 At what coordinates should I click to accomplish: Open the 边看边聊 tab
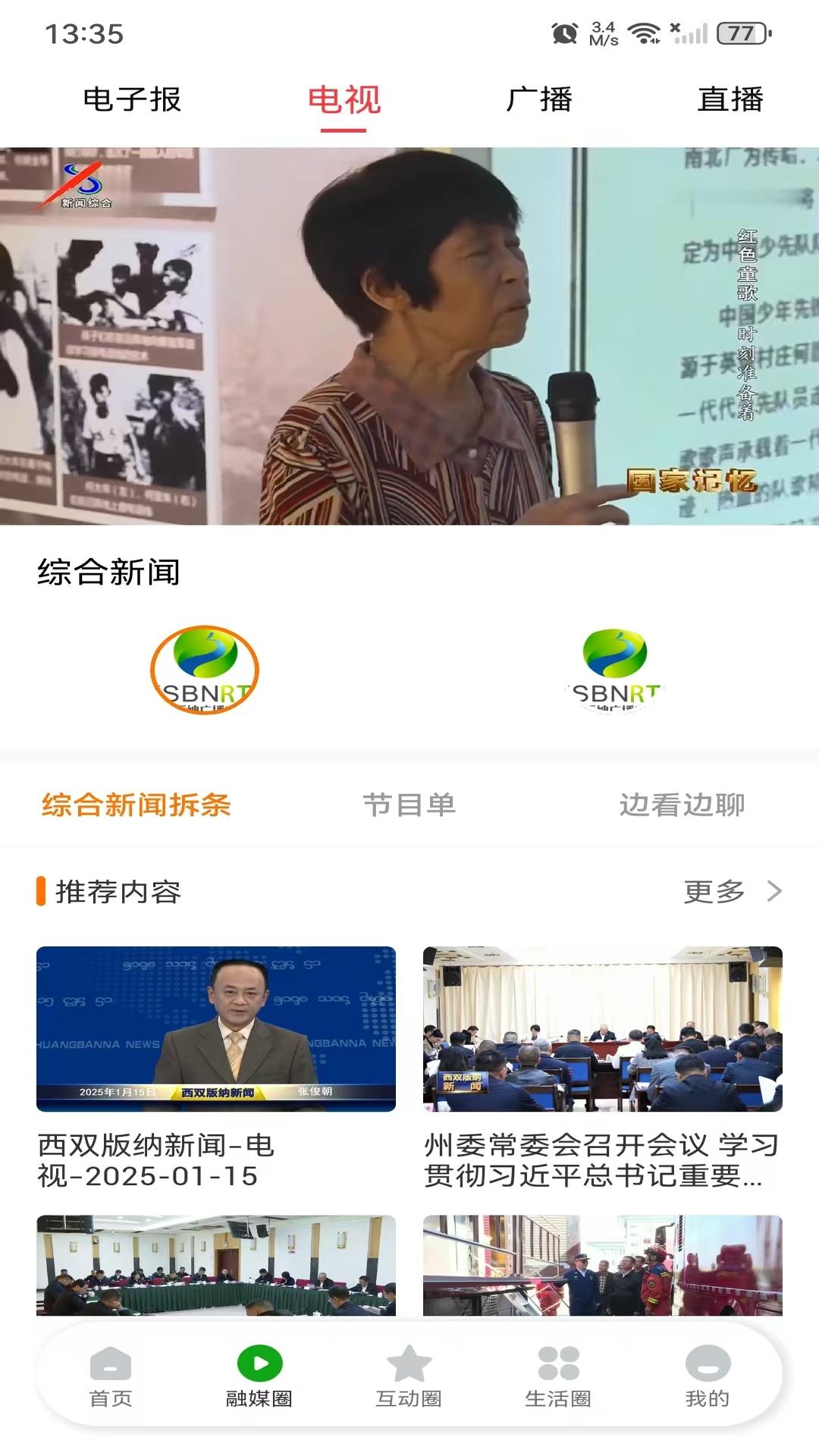click(682, 805)
